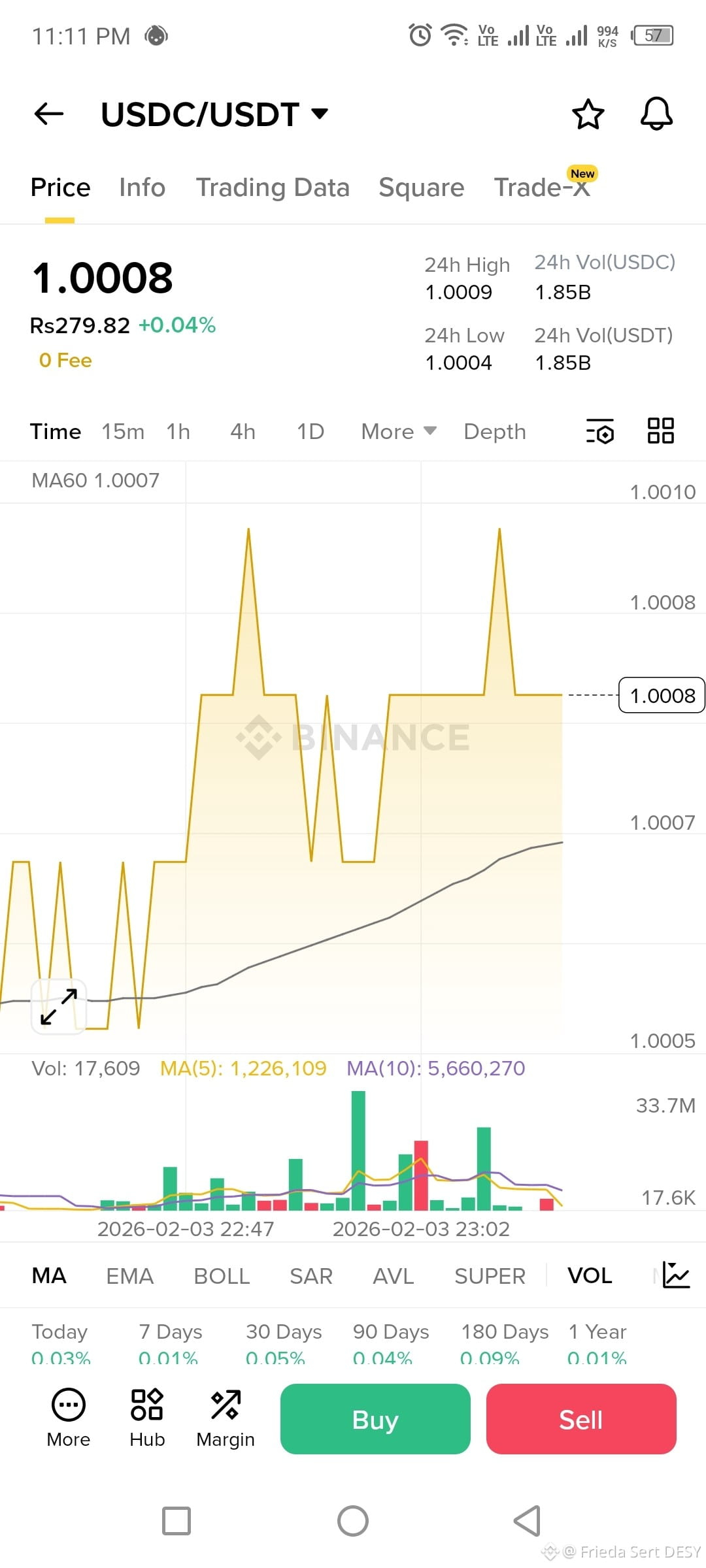Add pair to favorites with star
706x1568 pixels.
[588, 114]
